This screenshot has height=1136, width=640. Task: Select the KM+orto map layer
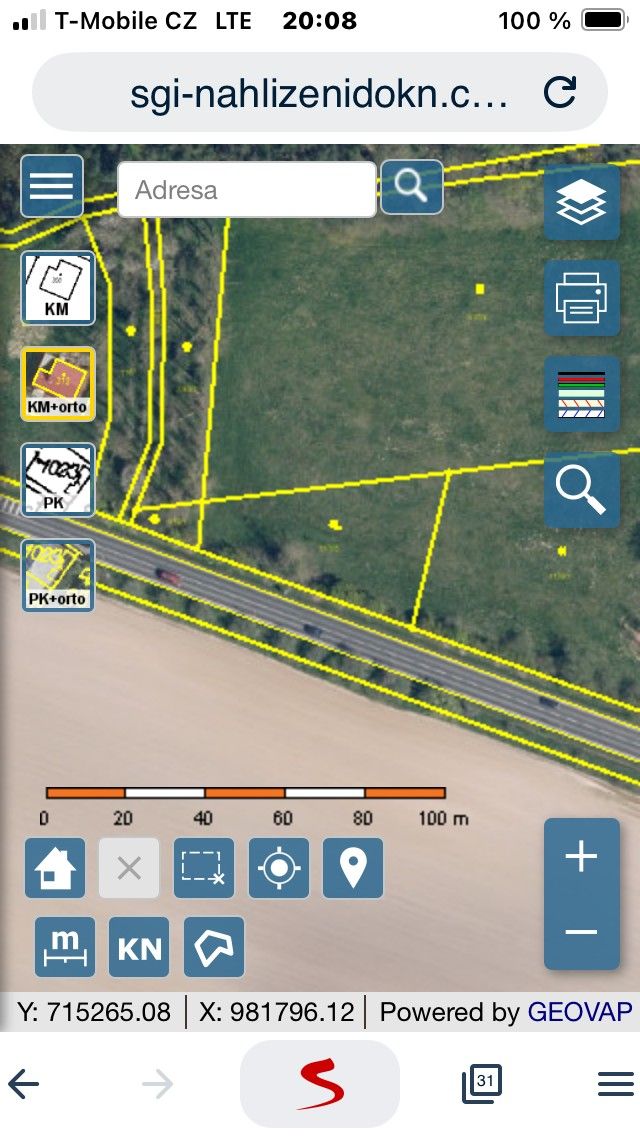pos(58,384)
